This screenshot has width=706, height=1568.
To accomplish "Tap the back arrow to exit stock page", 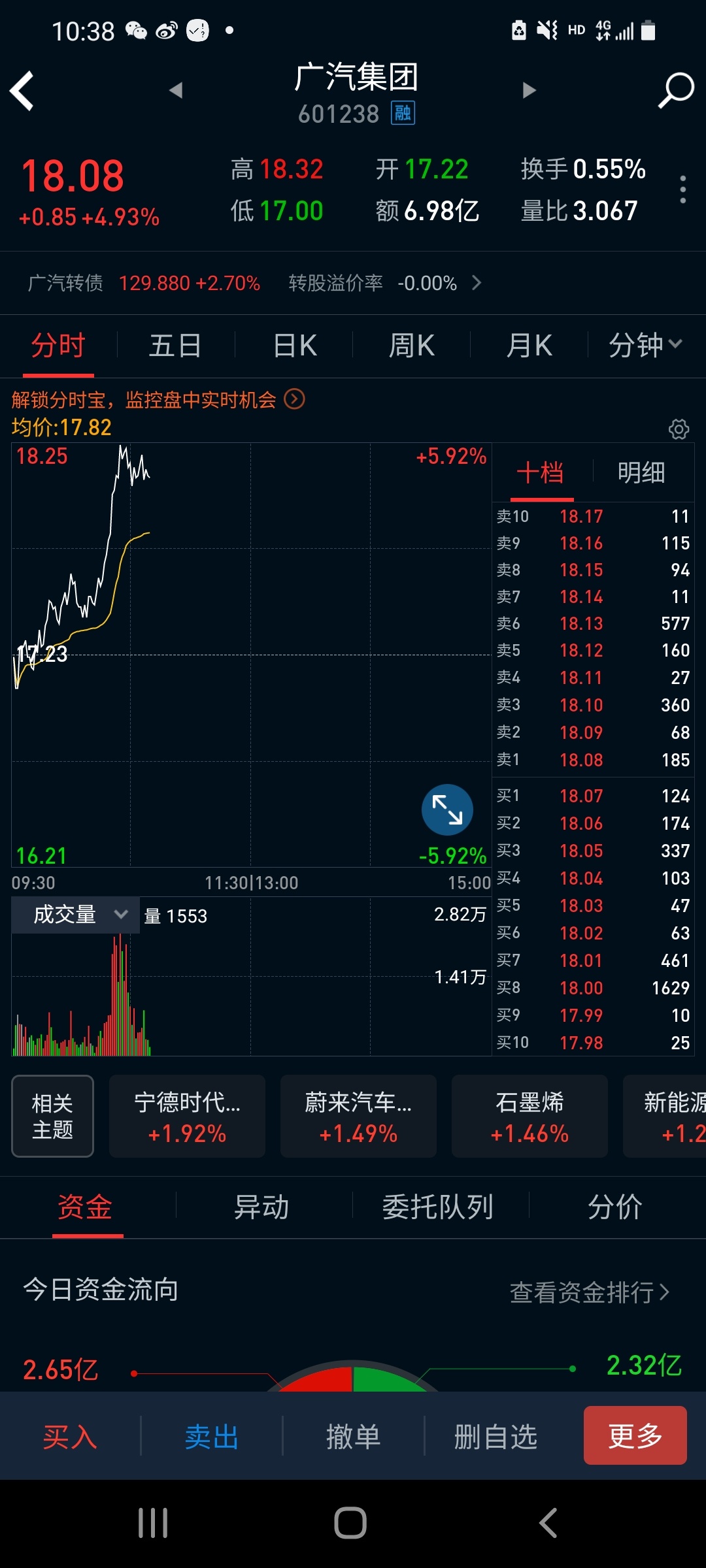I will 23,91.
